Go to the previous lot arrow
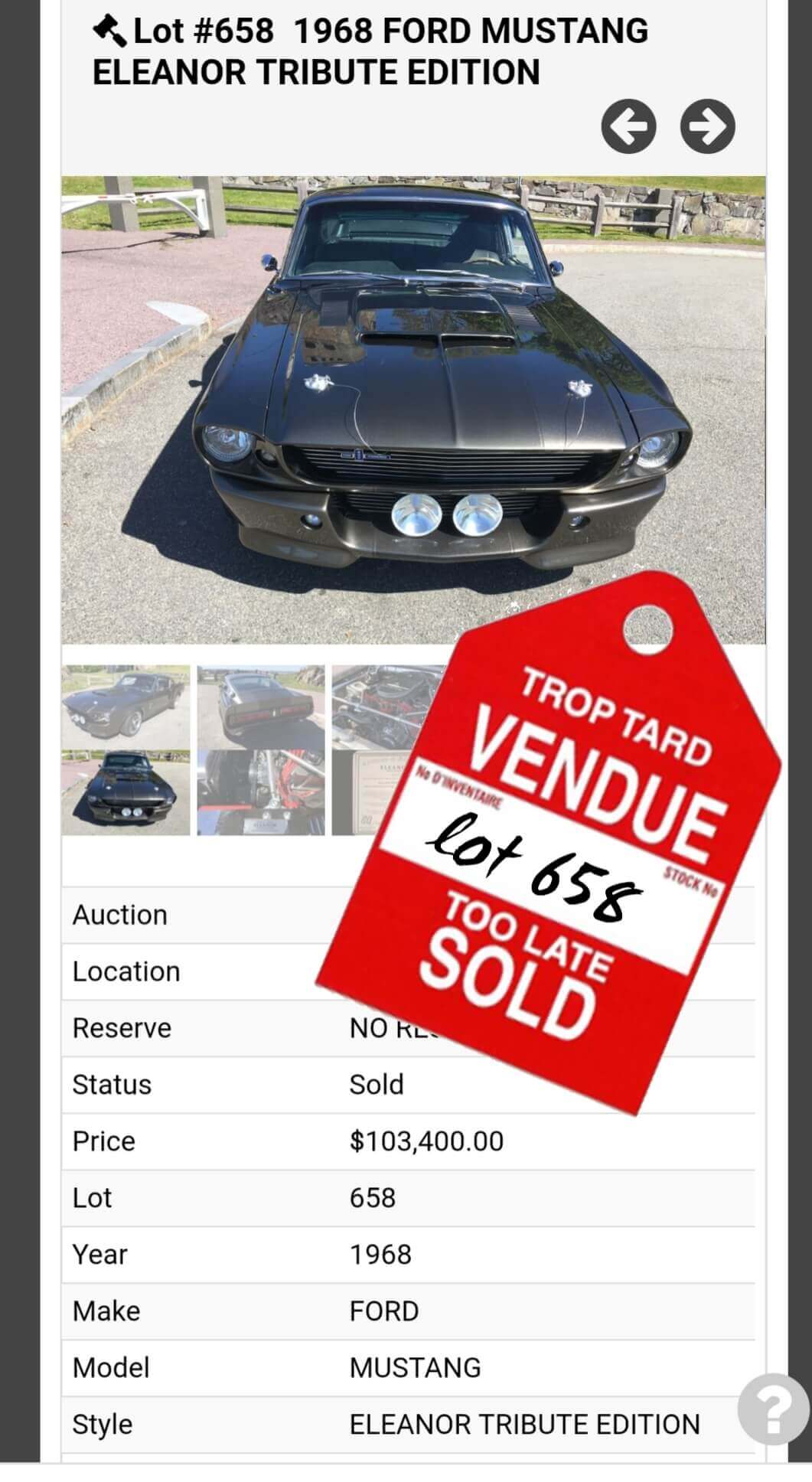The image size is (812, 1482). coord(628,126)
